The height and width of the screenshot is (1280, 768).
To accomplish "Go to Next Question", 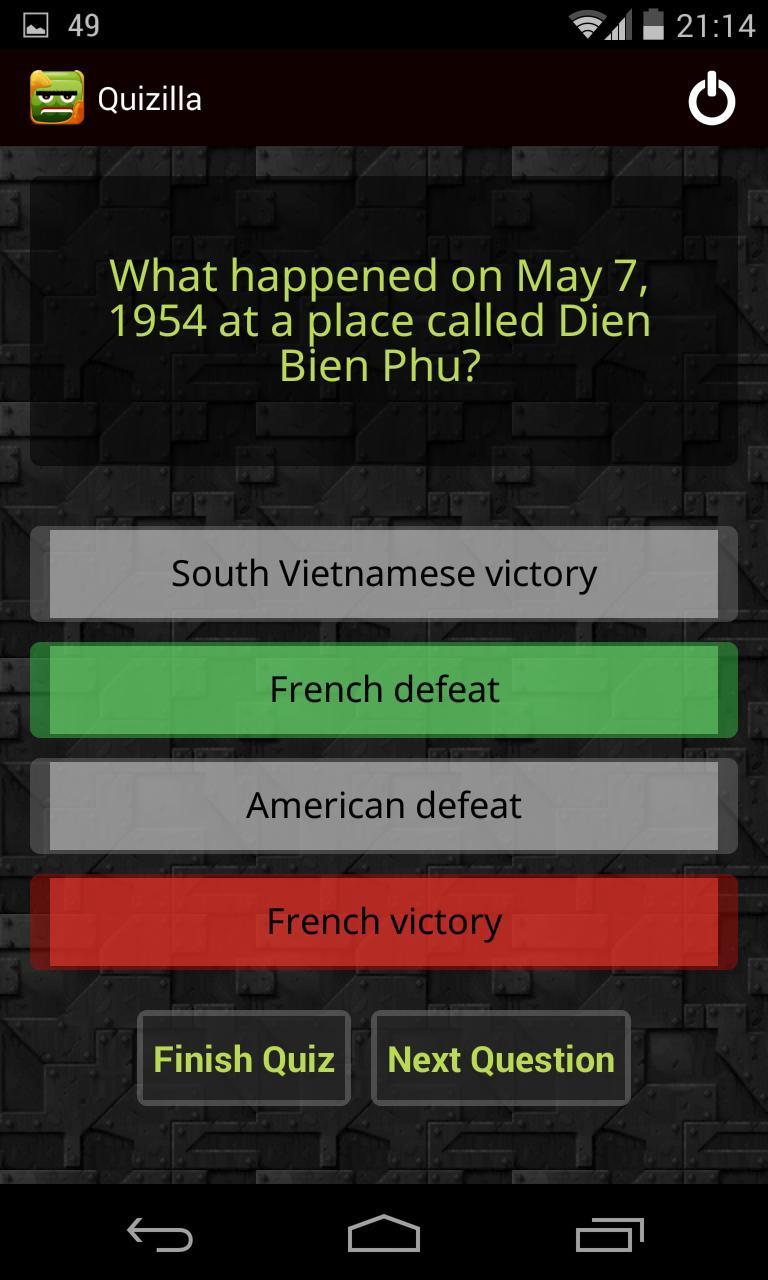I will tap(501, 1058).
